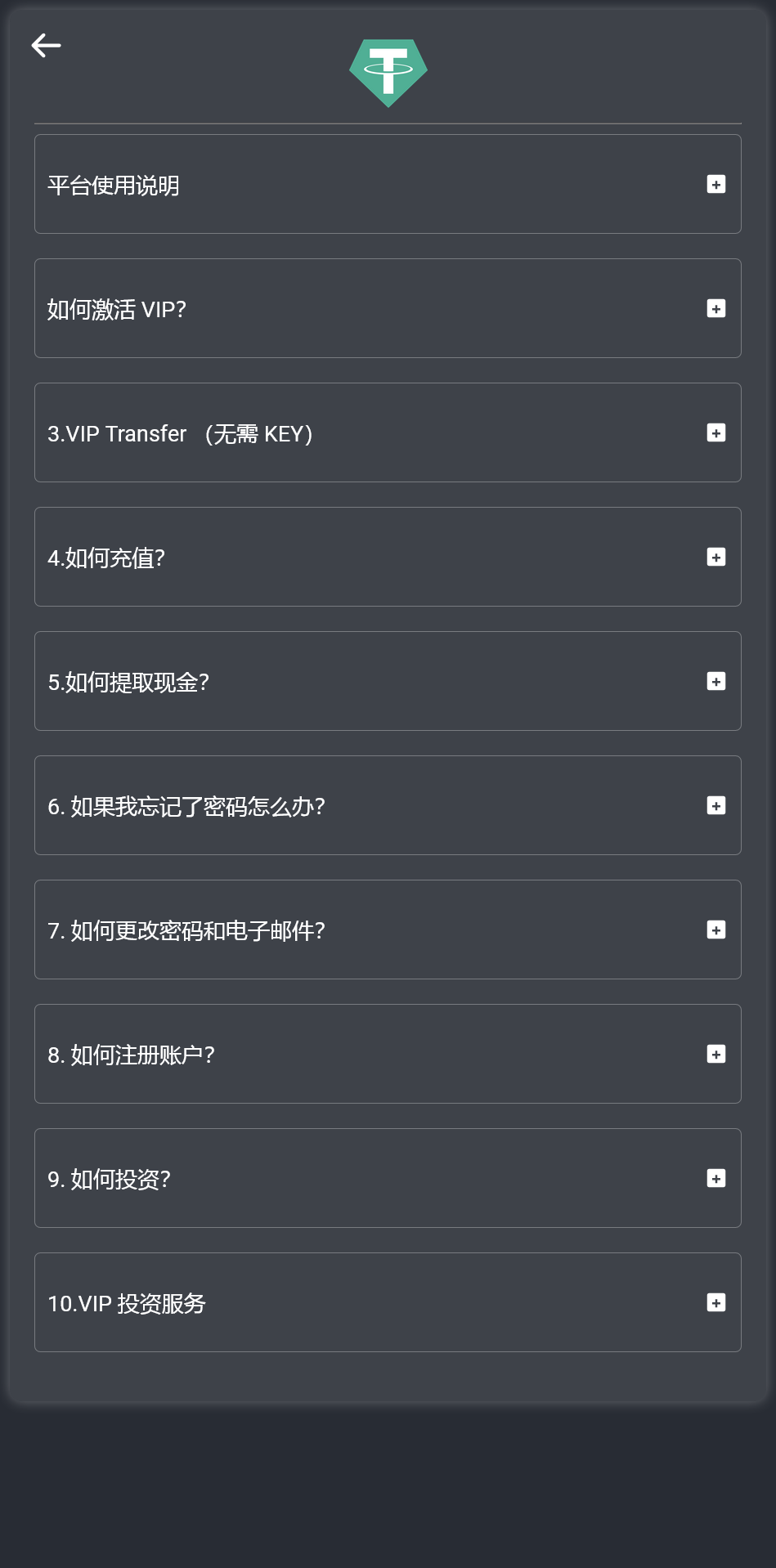
Task: Expand the 7. 如何更改密码和电子邮件? section
Action: coord(715,930)
